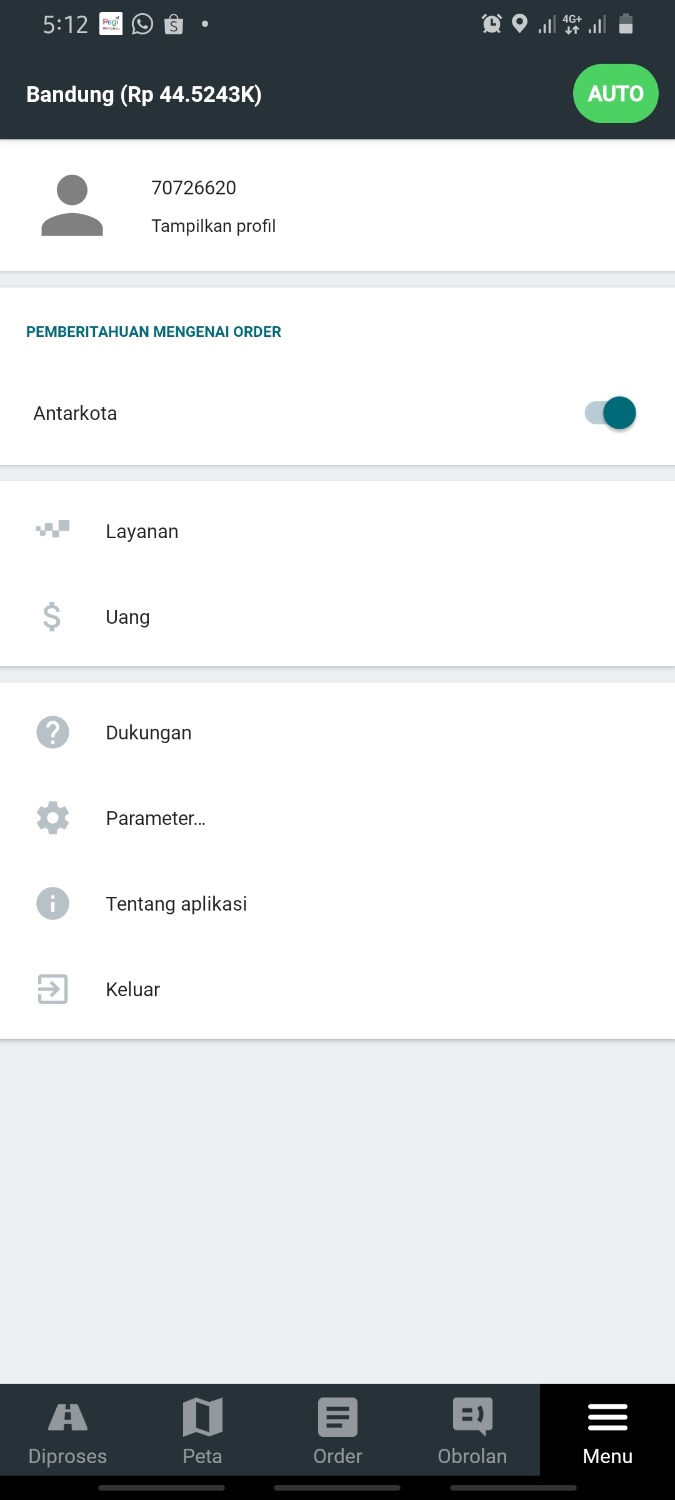
Task: Select the Menu tab
Action: [607, 1430]
